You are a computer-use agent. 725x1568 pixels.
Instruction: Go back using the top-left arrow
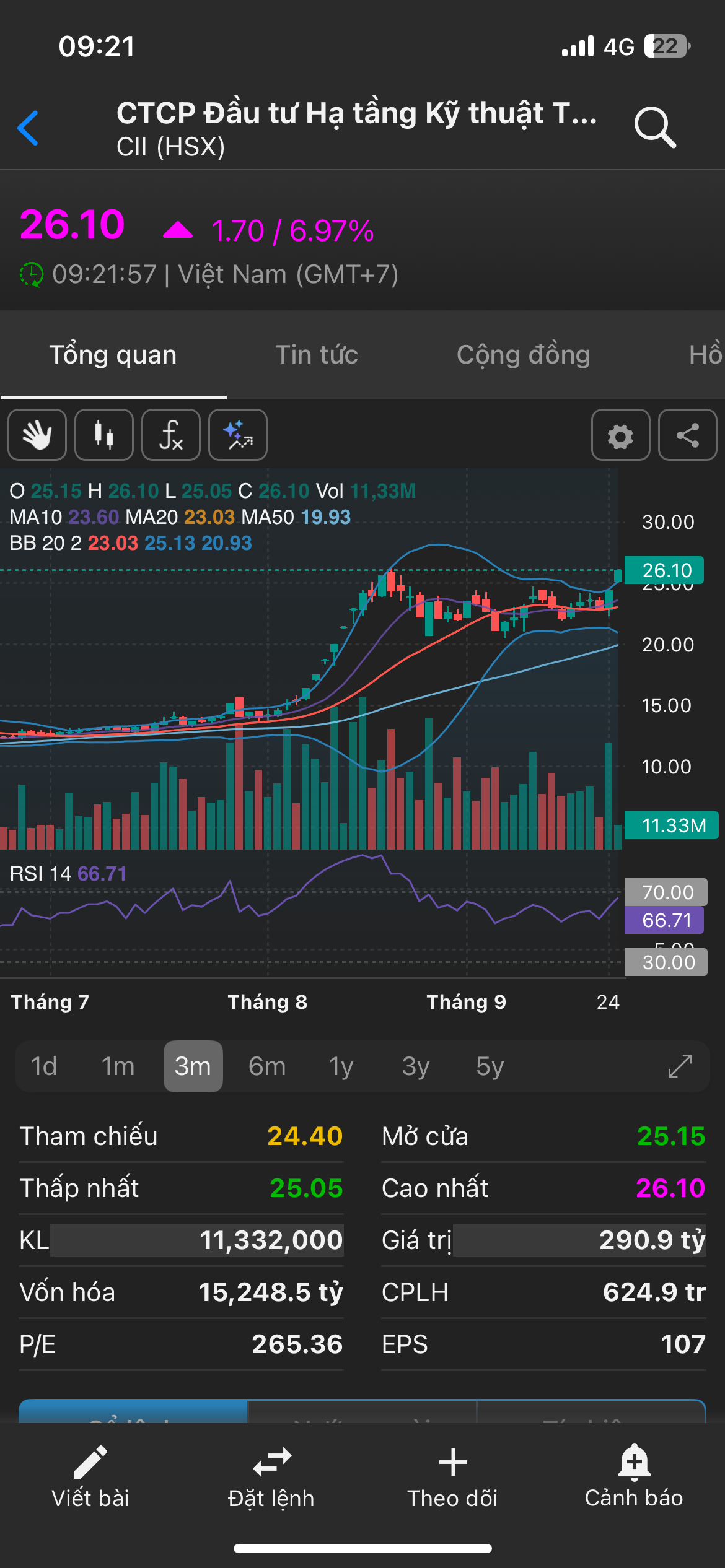tap(29, 128)
